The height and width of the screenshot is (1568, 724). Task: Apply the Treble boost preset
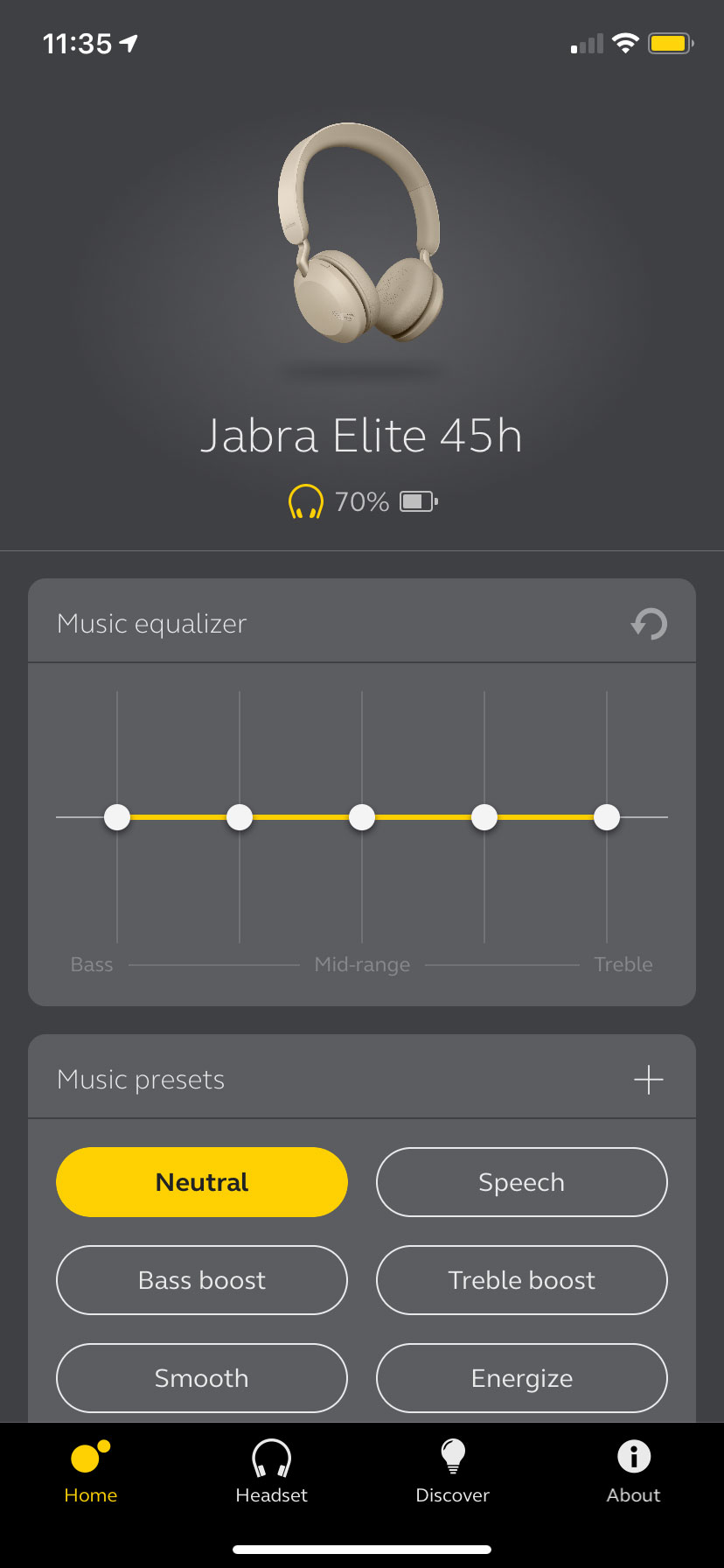click(522, 1280)
